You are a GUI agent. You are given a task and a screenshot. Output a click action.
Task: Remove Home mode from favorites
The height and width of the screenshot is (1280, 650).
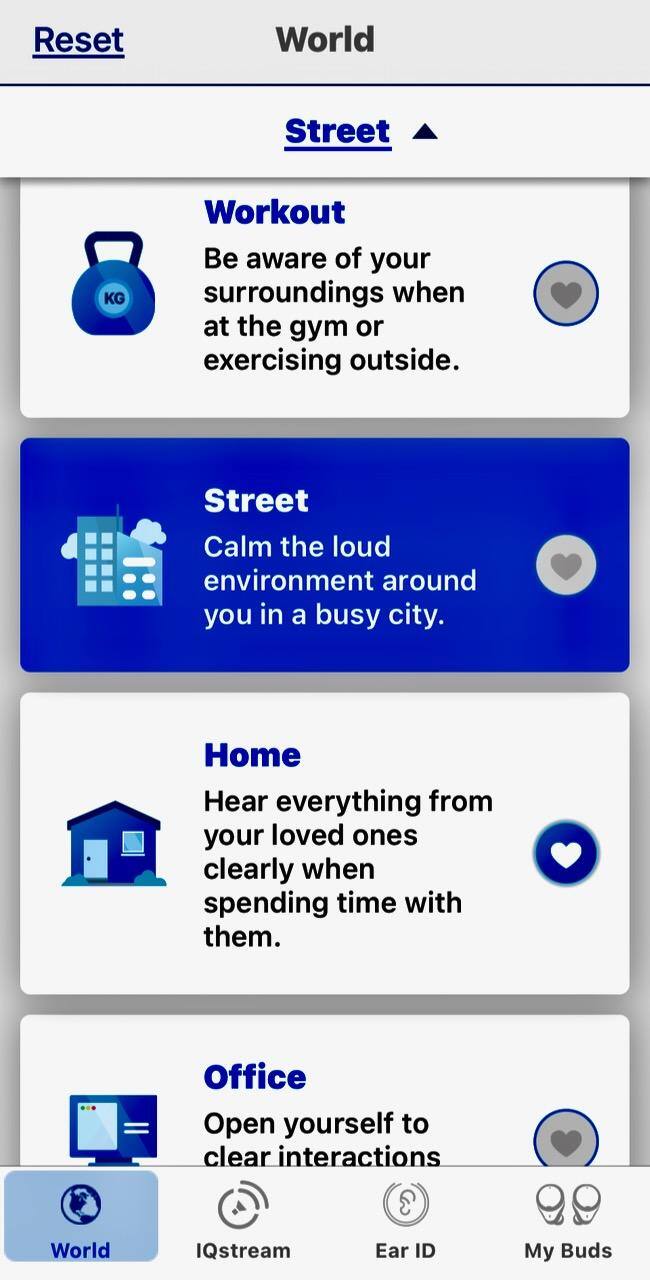click(566, 854)
